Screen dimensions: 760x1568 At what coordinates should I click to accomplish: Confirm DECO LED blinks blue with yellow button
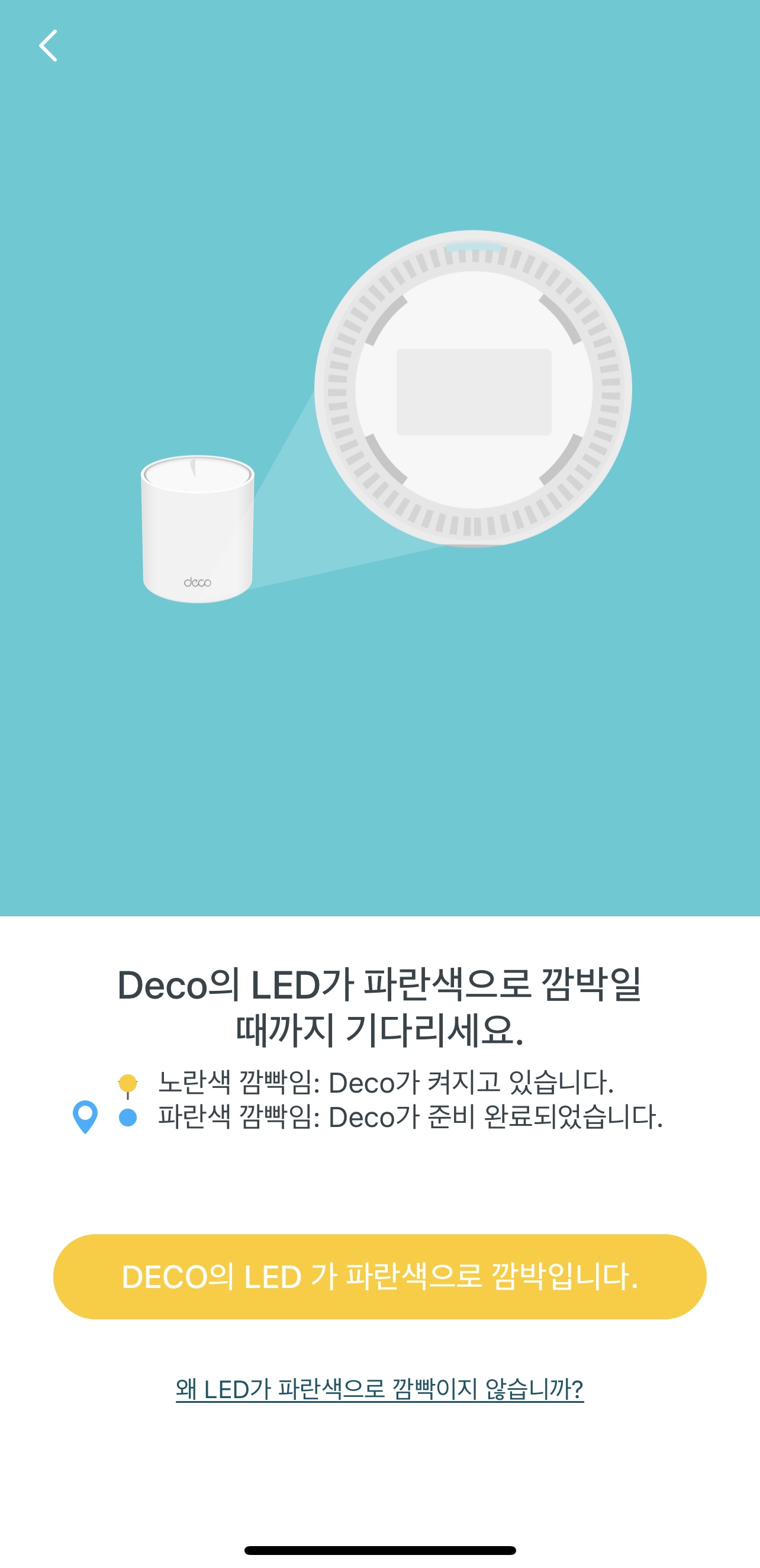pyautogui.click(x=379, y=1276)
